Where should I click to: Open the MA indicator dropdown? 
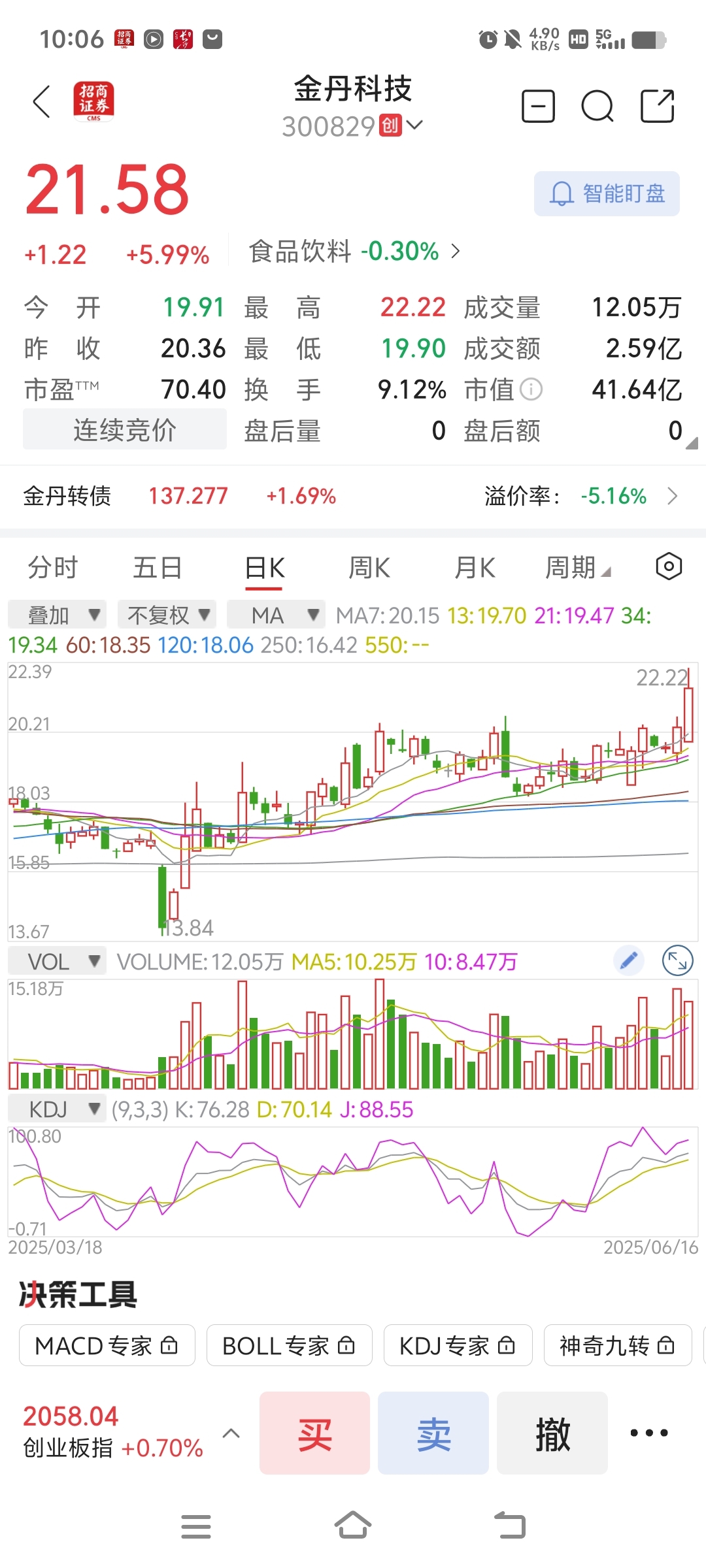click(x=275, y=614)
